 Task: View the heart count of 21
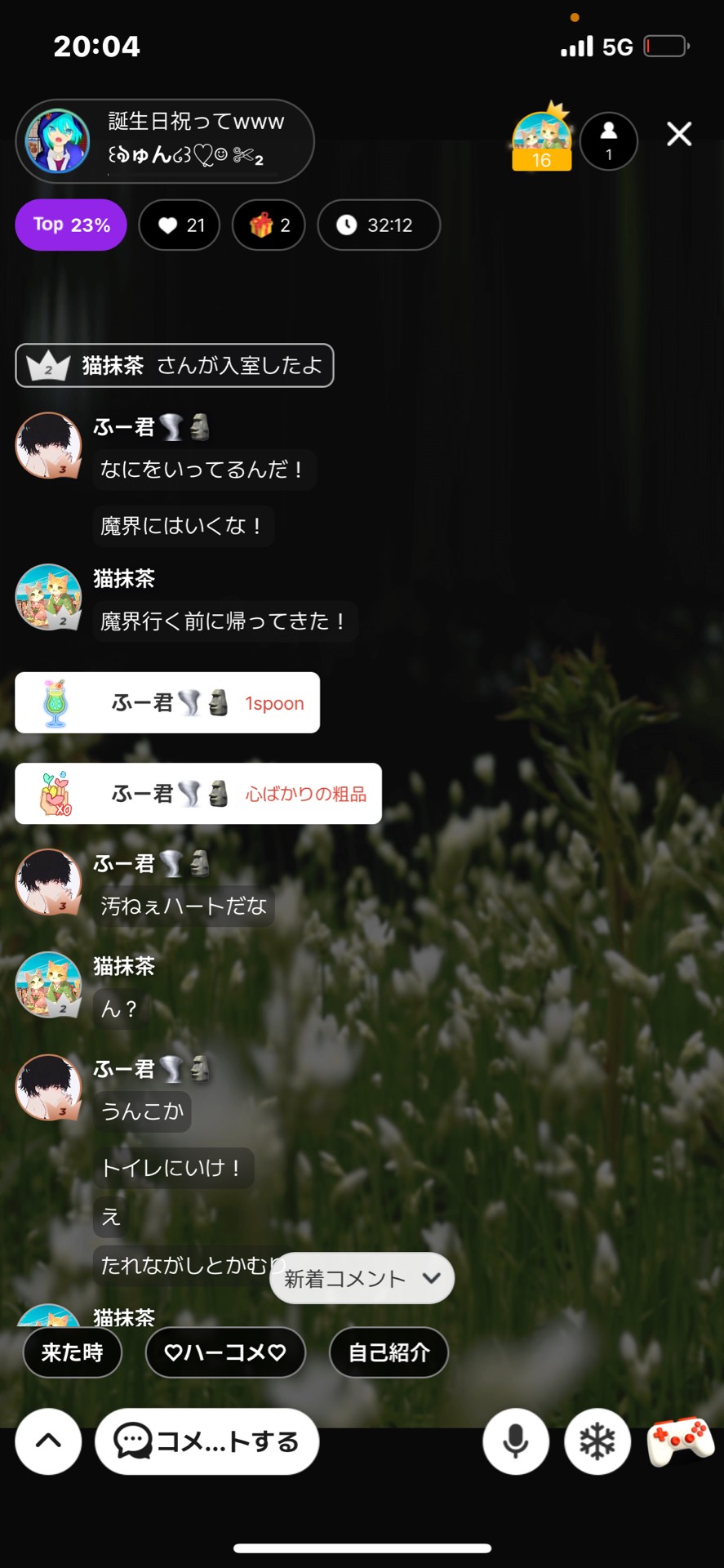coord(180,225)
